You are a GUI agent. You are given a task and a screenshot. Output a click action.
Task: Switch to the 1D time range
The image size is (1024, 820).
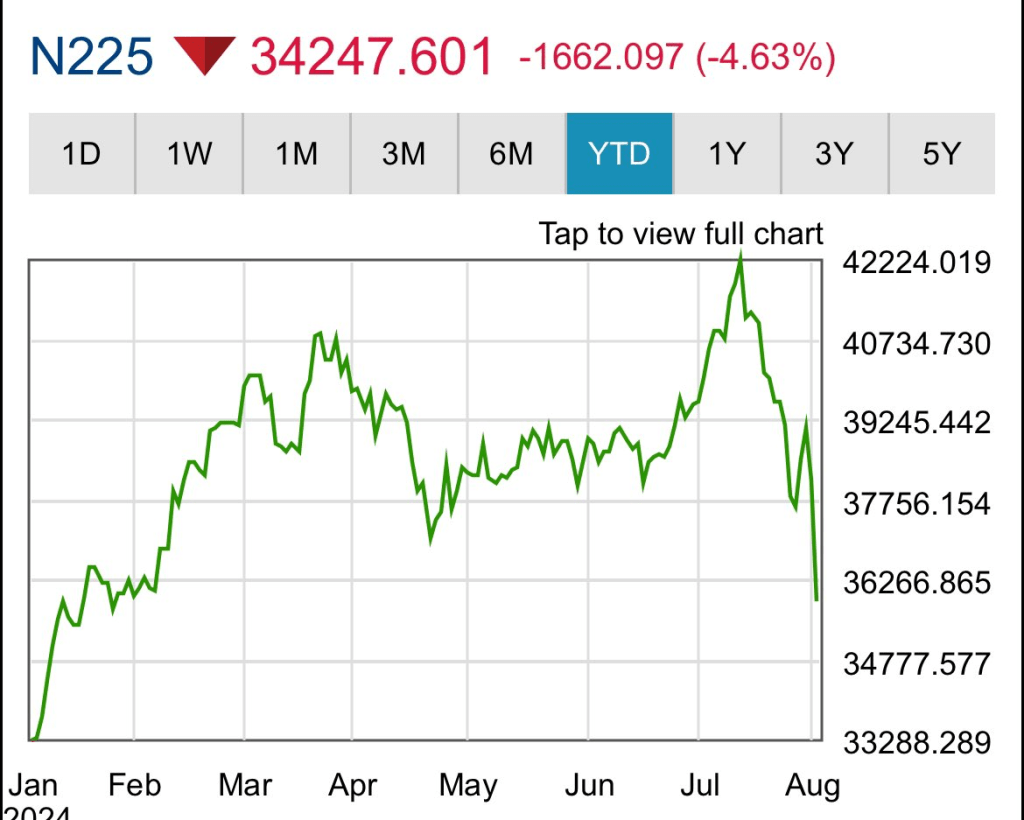(x=82, y=154)
